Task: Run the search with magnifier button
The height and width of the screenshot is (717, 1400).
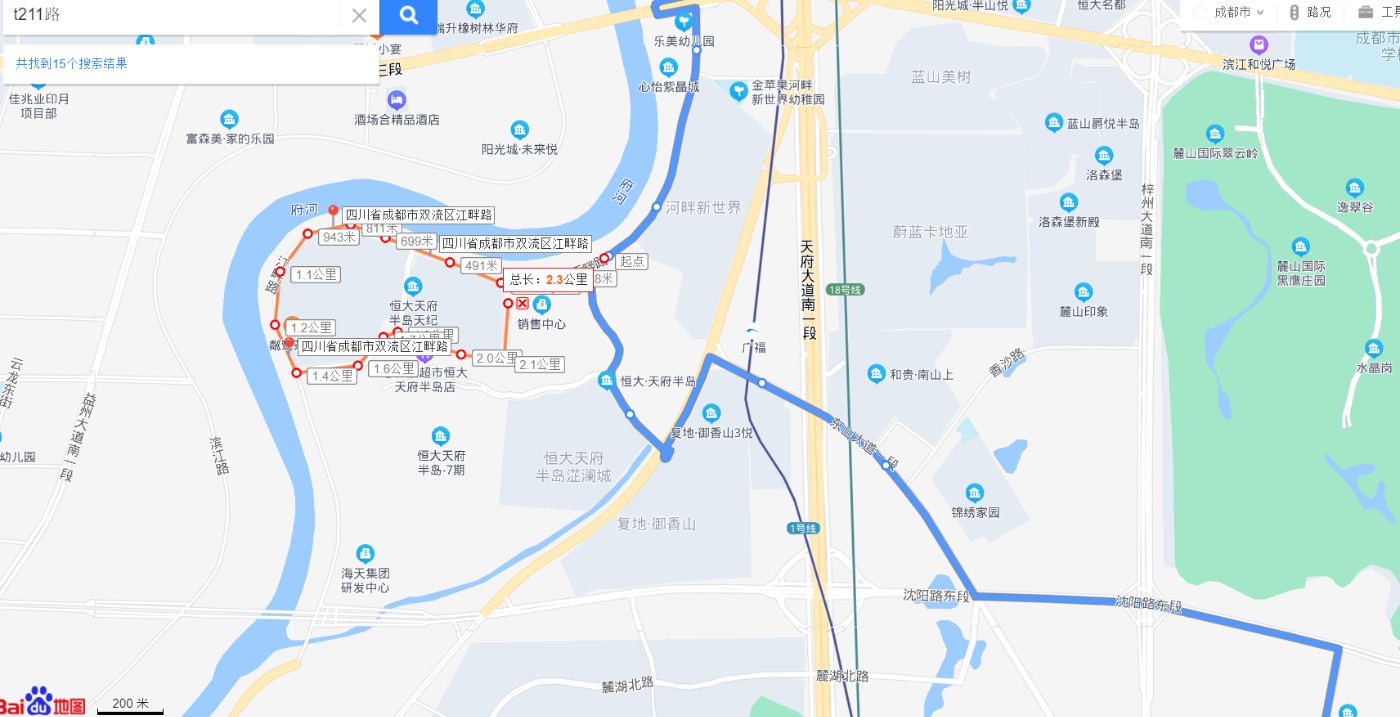Action: 408,15
